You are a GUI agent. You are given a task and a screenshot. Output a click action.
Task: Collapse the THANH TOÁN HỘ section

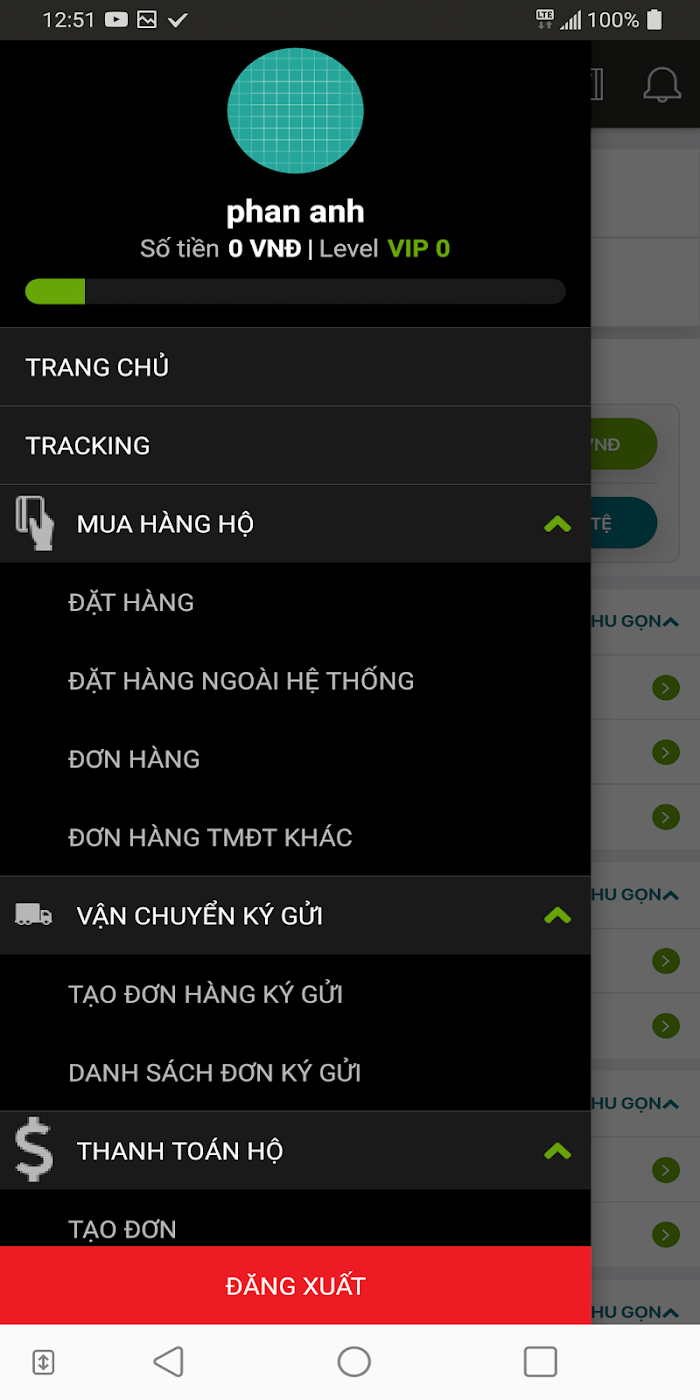pos(557,1151)
